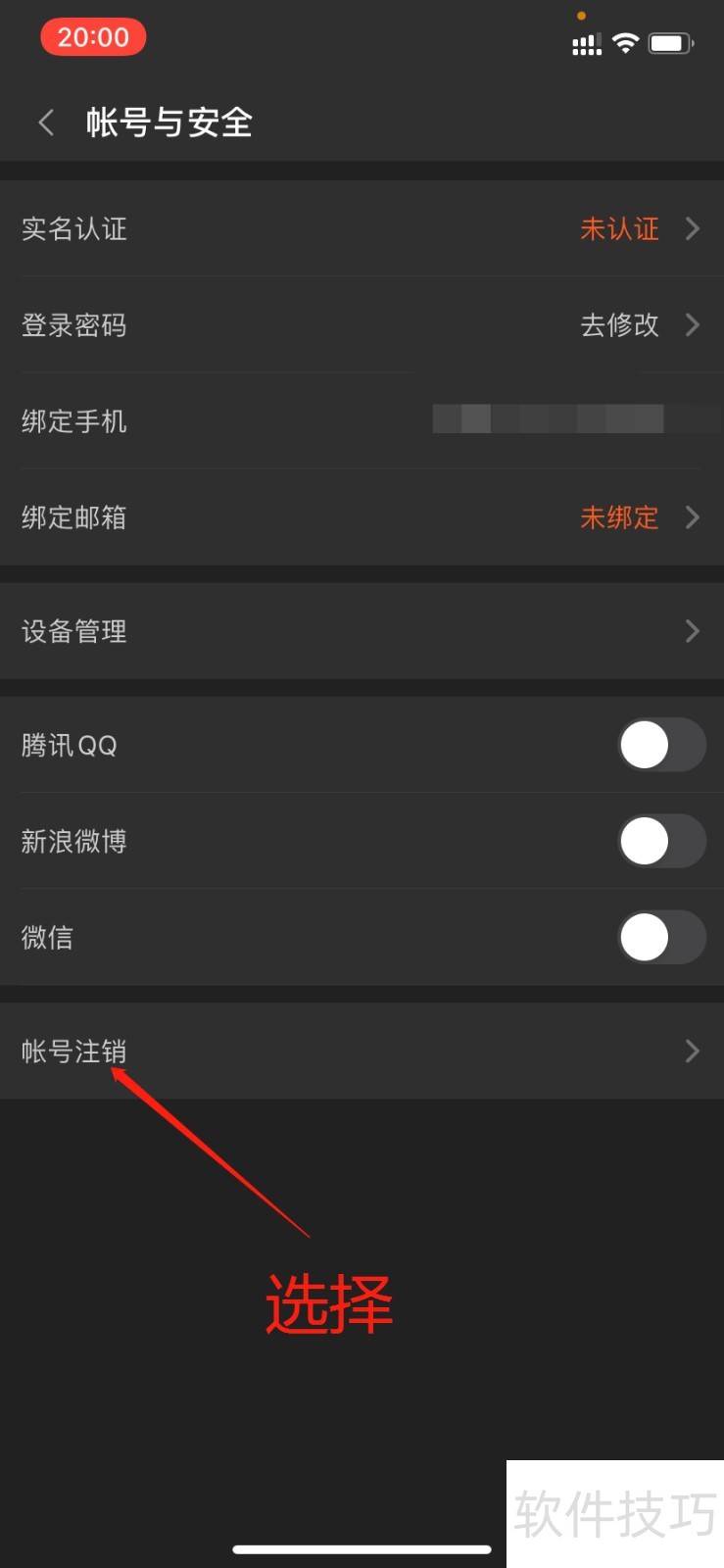Turn on the 微信 binding switch
The height and width of the screenshot is (1568, 724).
(661, 937)
